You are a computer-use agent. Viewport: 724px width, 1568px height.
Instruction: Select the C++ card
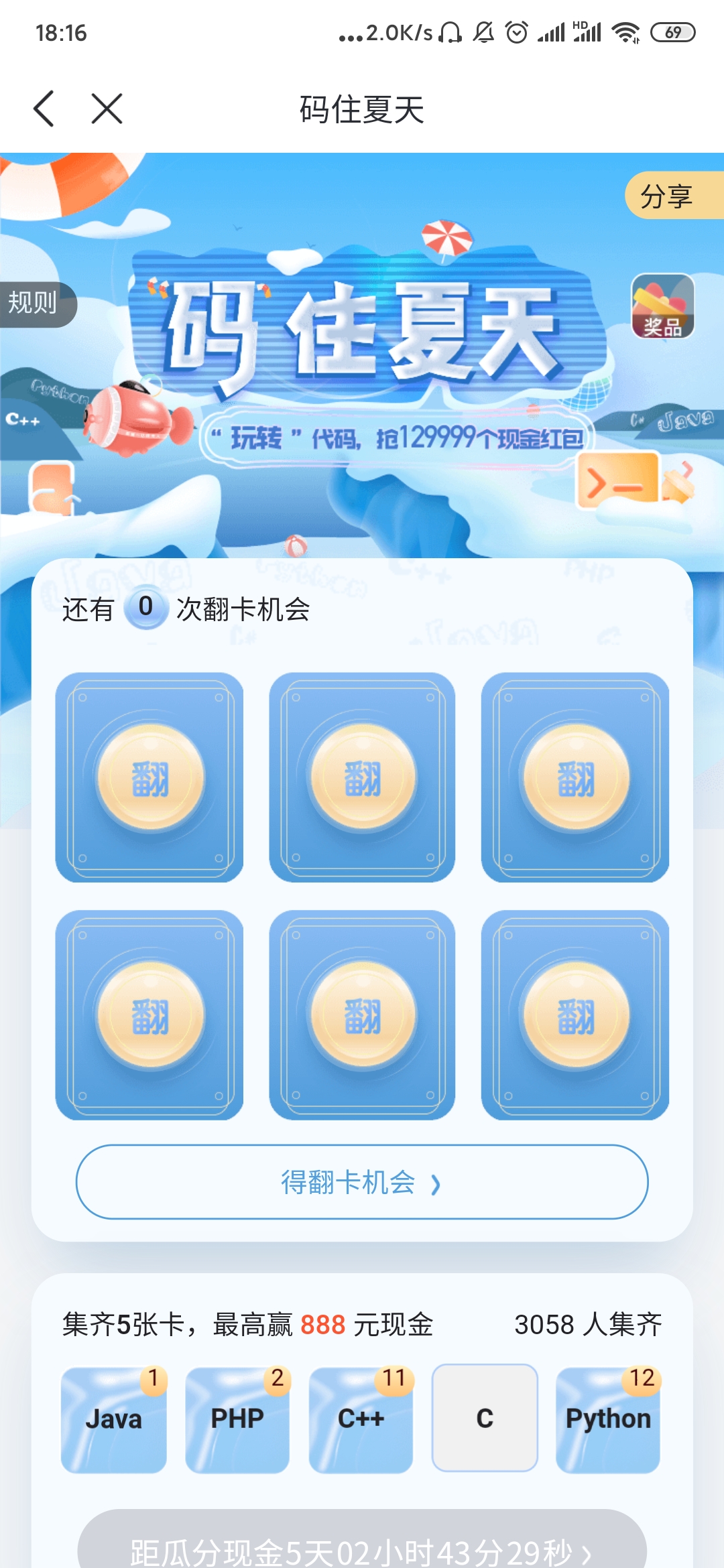361,1419
